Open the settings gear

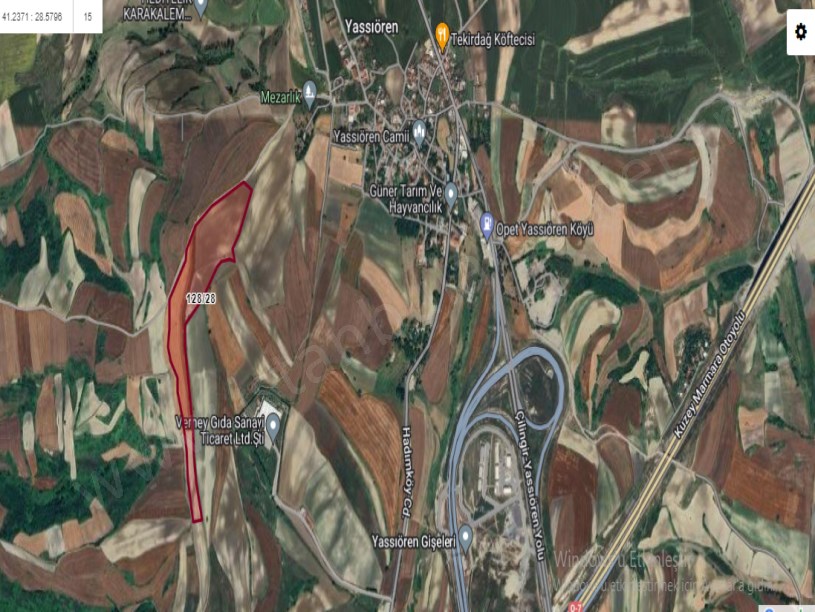pyautogui.click(x=800, y=32)
